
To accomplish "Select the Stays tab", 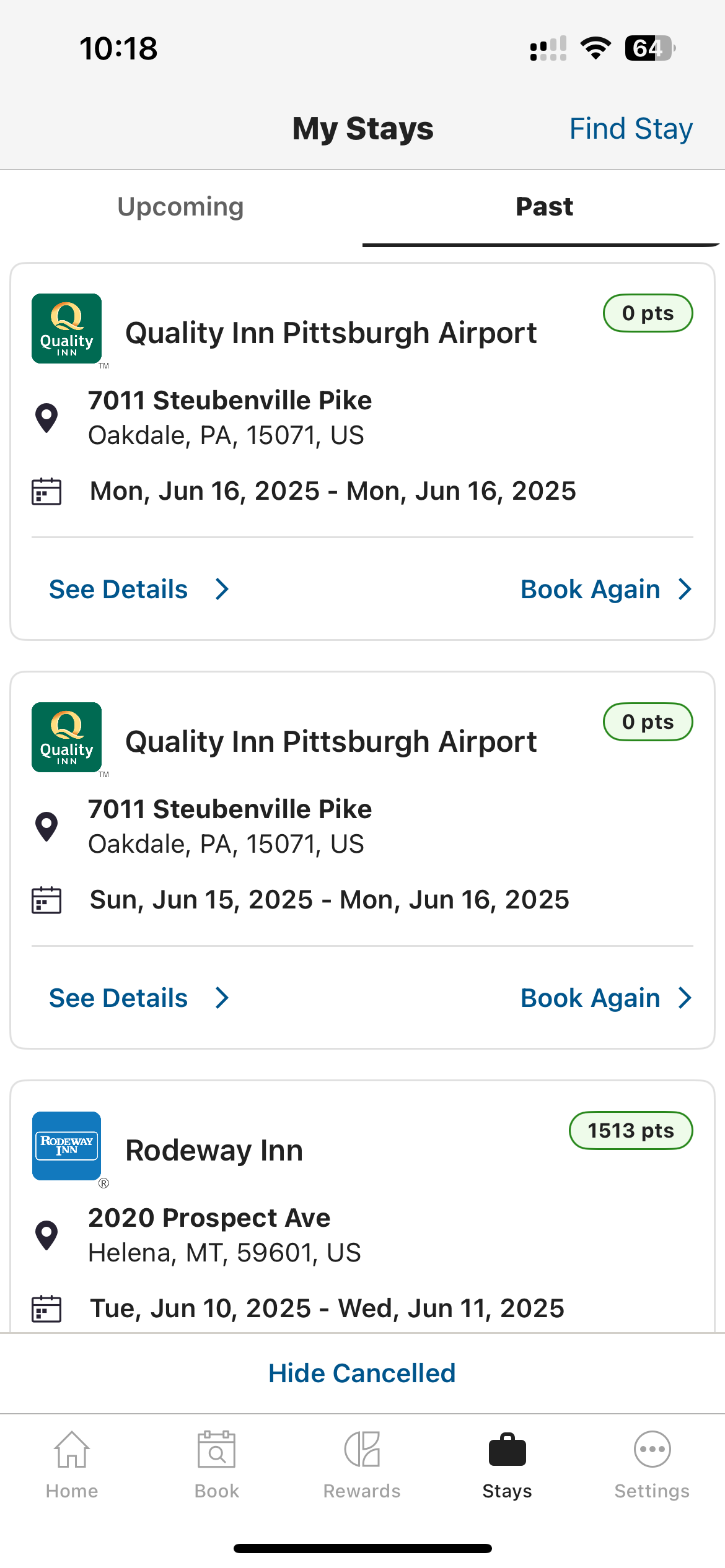I will [x=507, y=1465].
